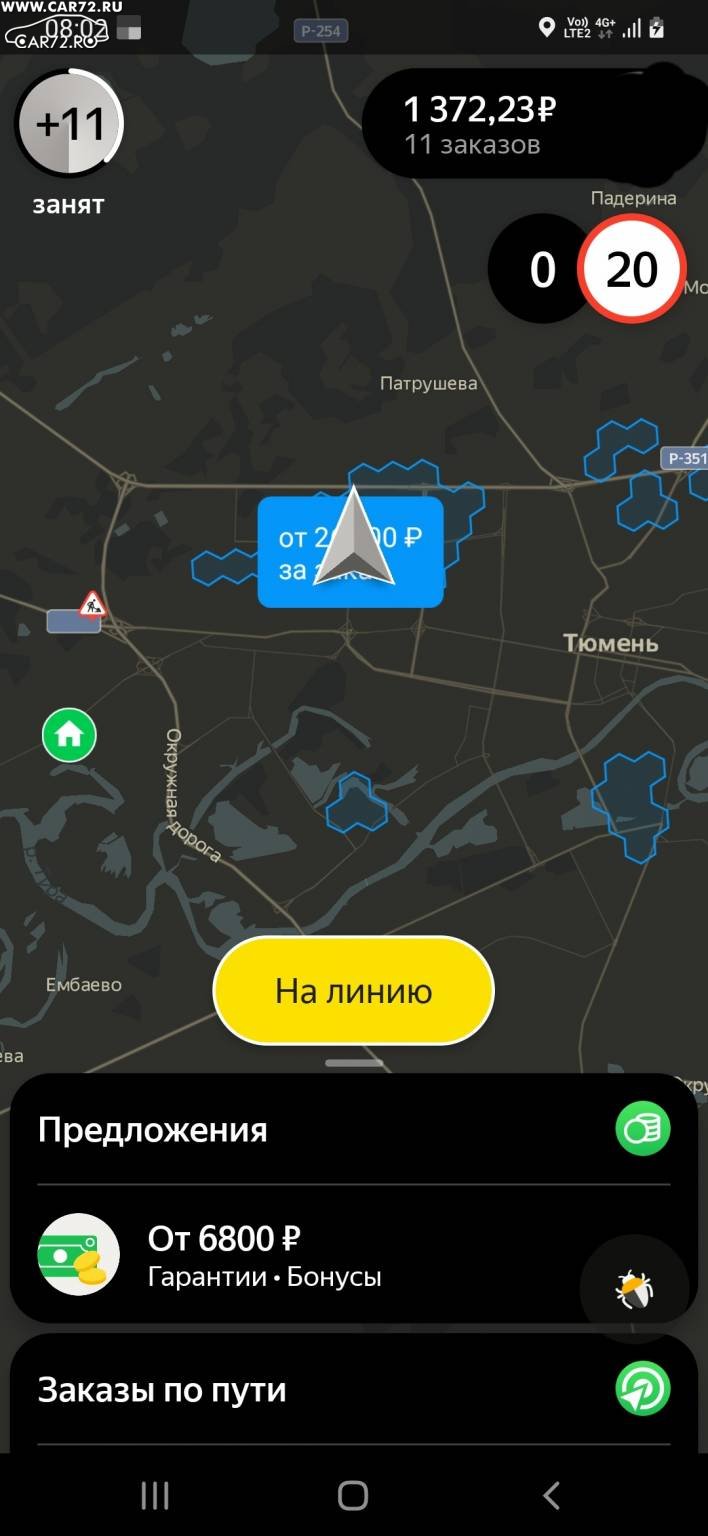Expand the bottom panel handle
708x1536 pixels.
pos(354,1062)
